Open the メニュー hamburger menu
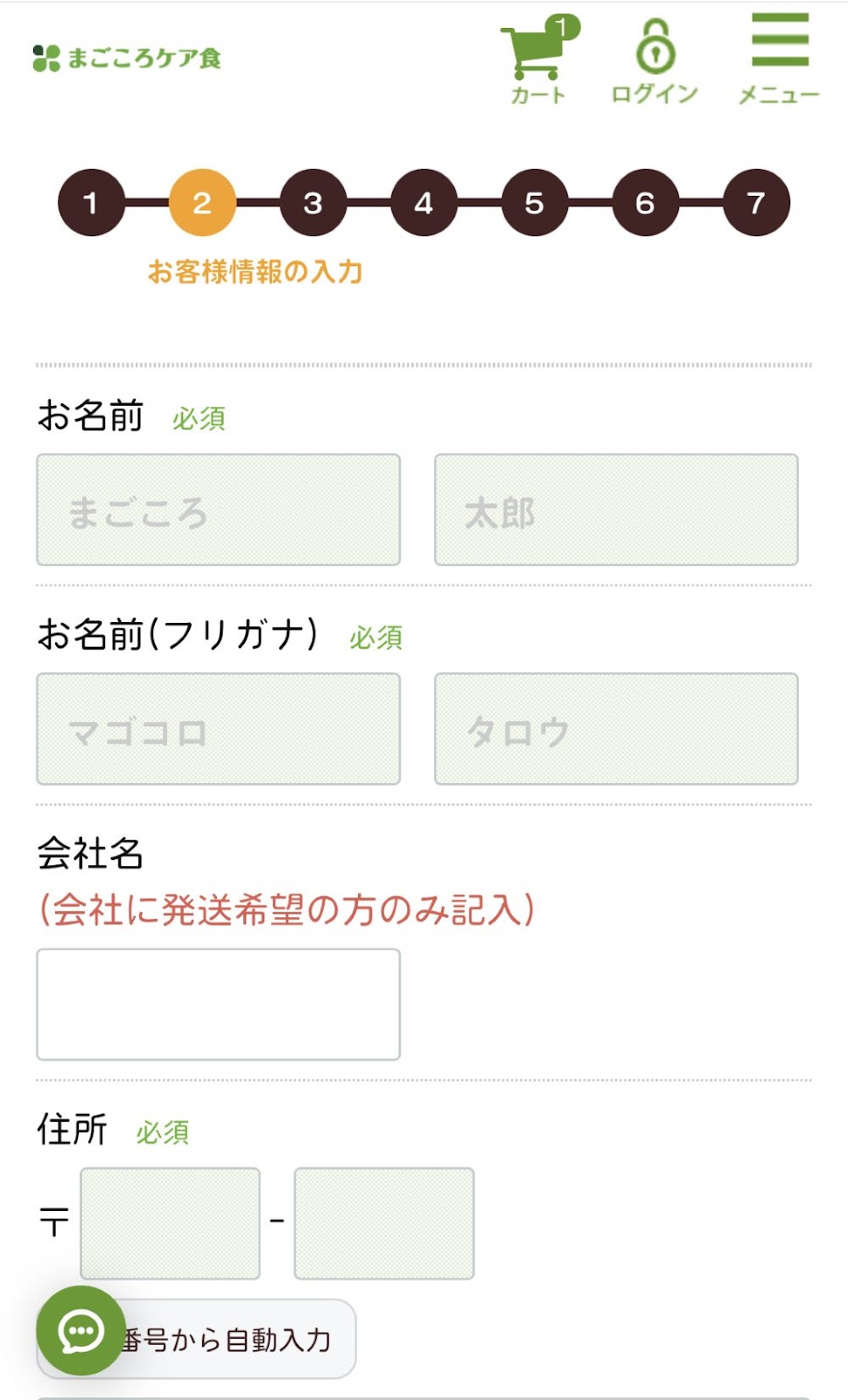This screenshot has height=1400, width=848. click(x=779, y=58)
